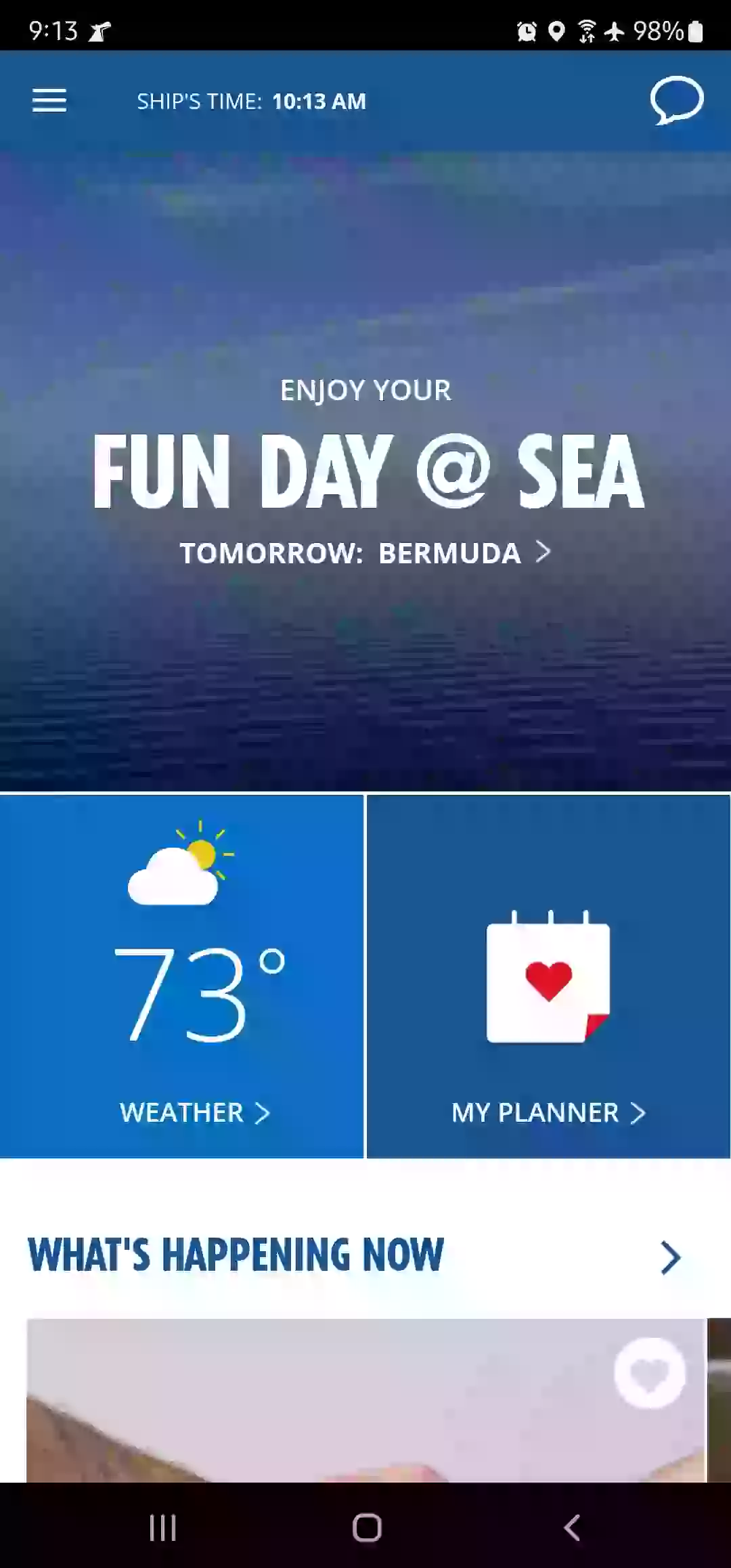Favorite the event card with heart
Viewport: 731px width, 1568px height.
[650, 1373]
